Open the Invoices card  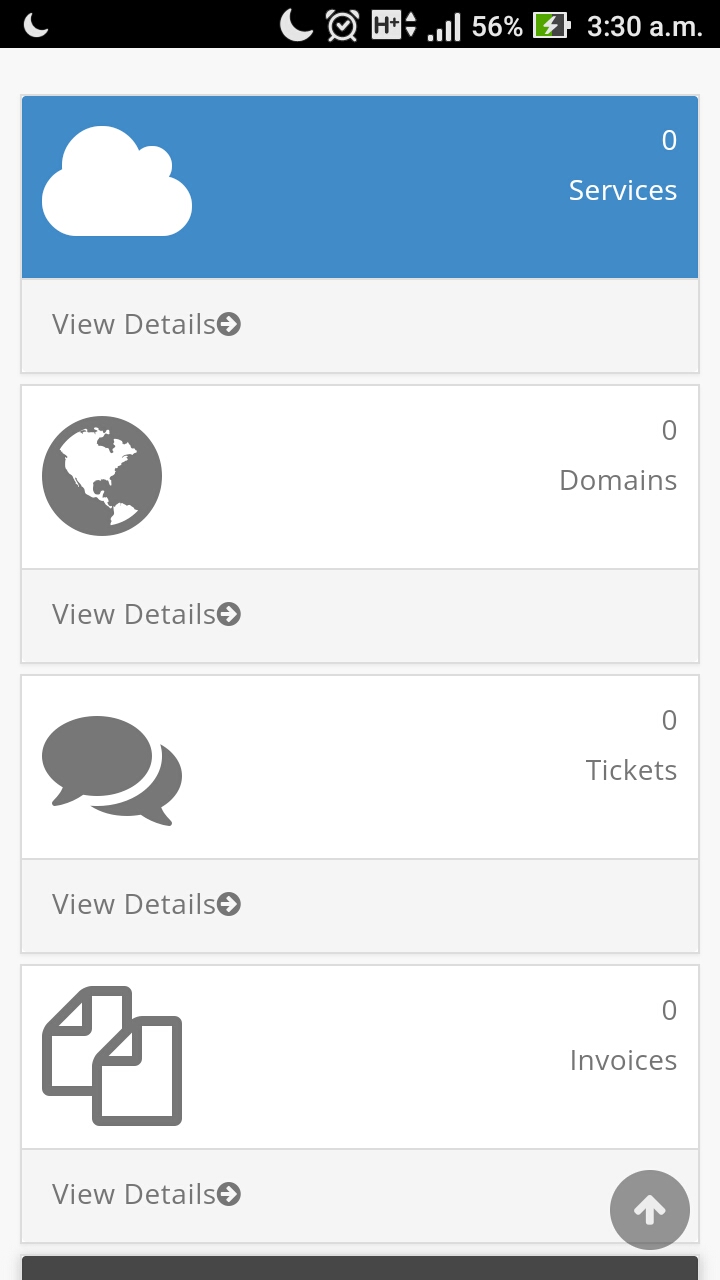point(360,1058)
